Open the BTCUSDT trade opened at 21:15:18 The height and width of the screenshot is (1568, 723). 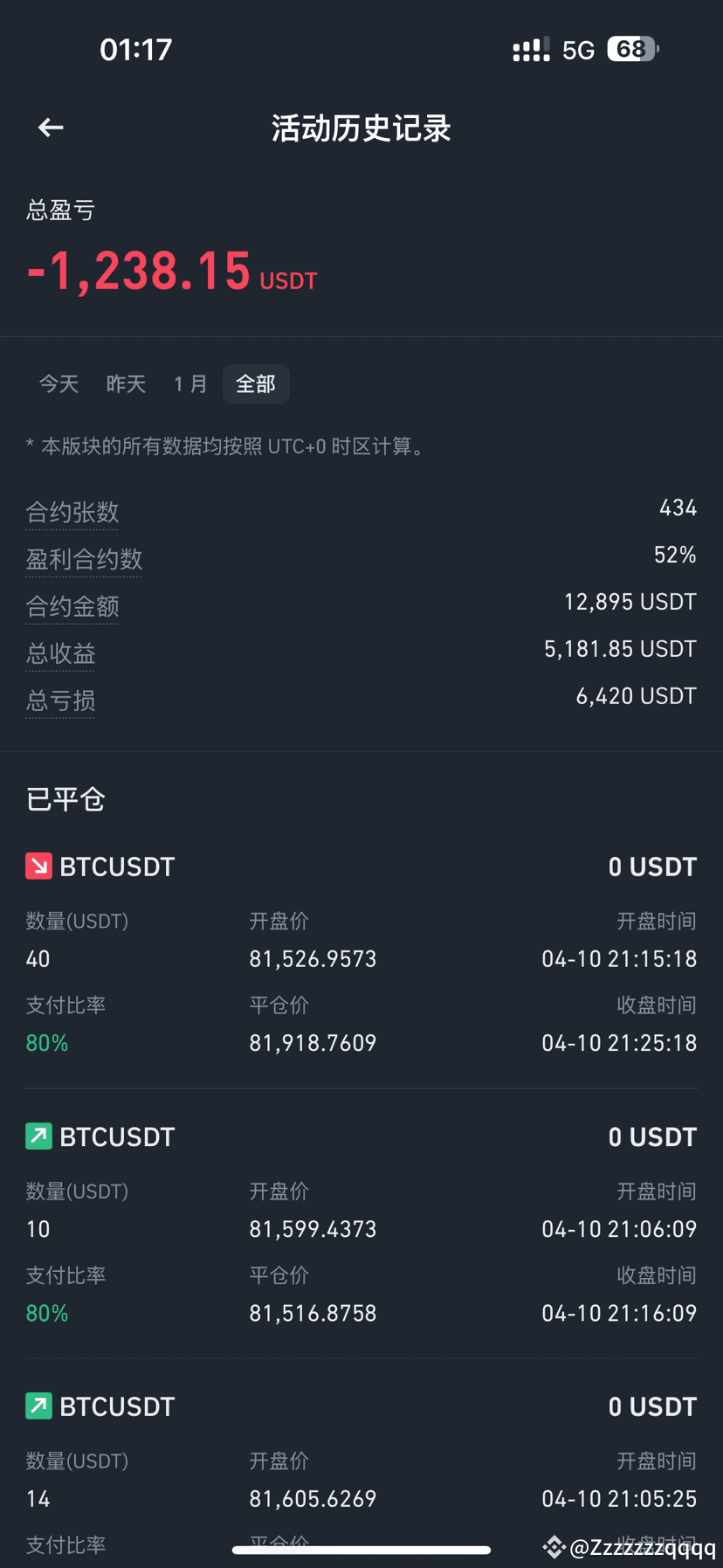pyautogui.click(x=361, y=954)
